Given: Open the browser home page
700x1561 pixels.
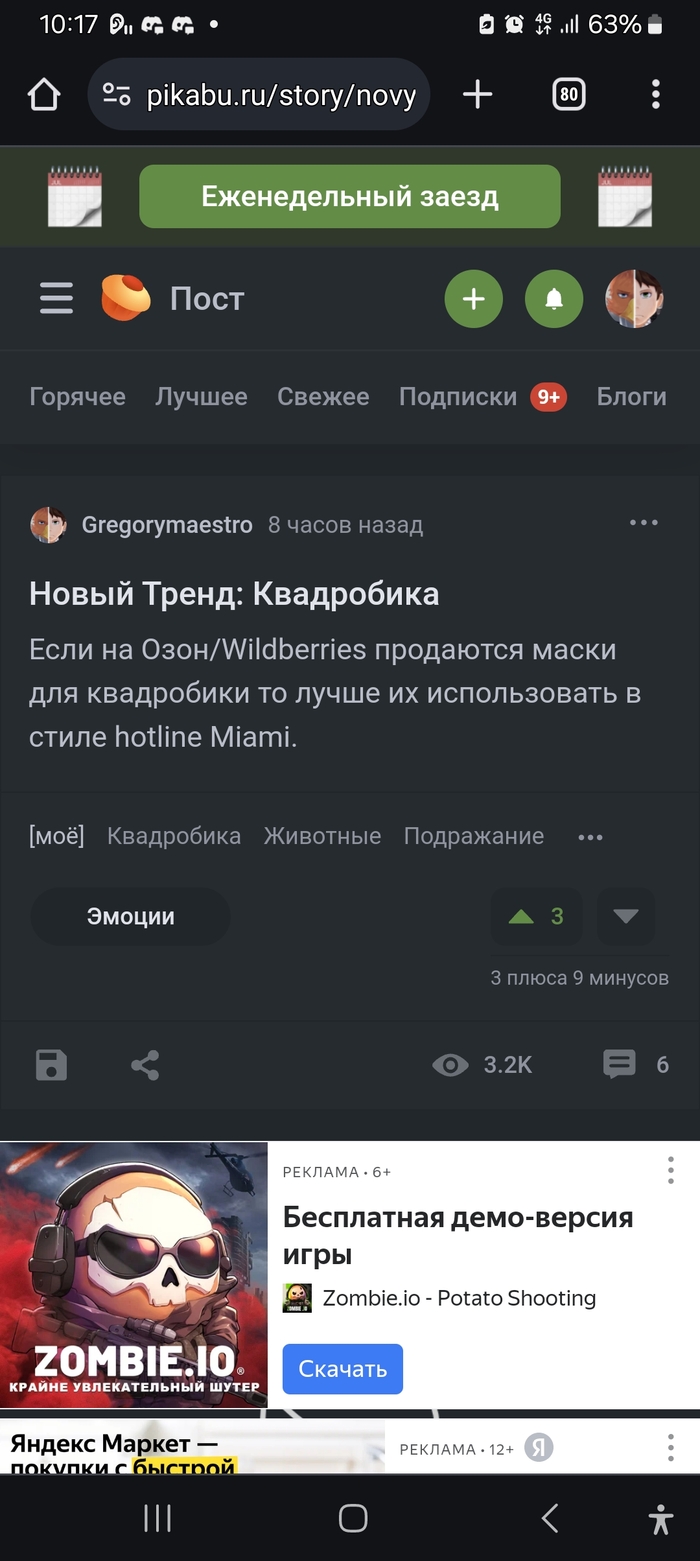Looking at the screenshot, I should tap(44, 95).
